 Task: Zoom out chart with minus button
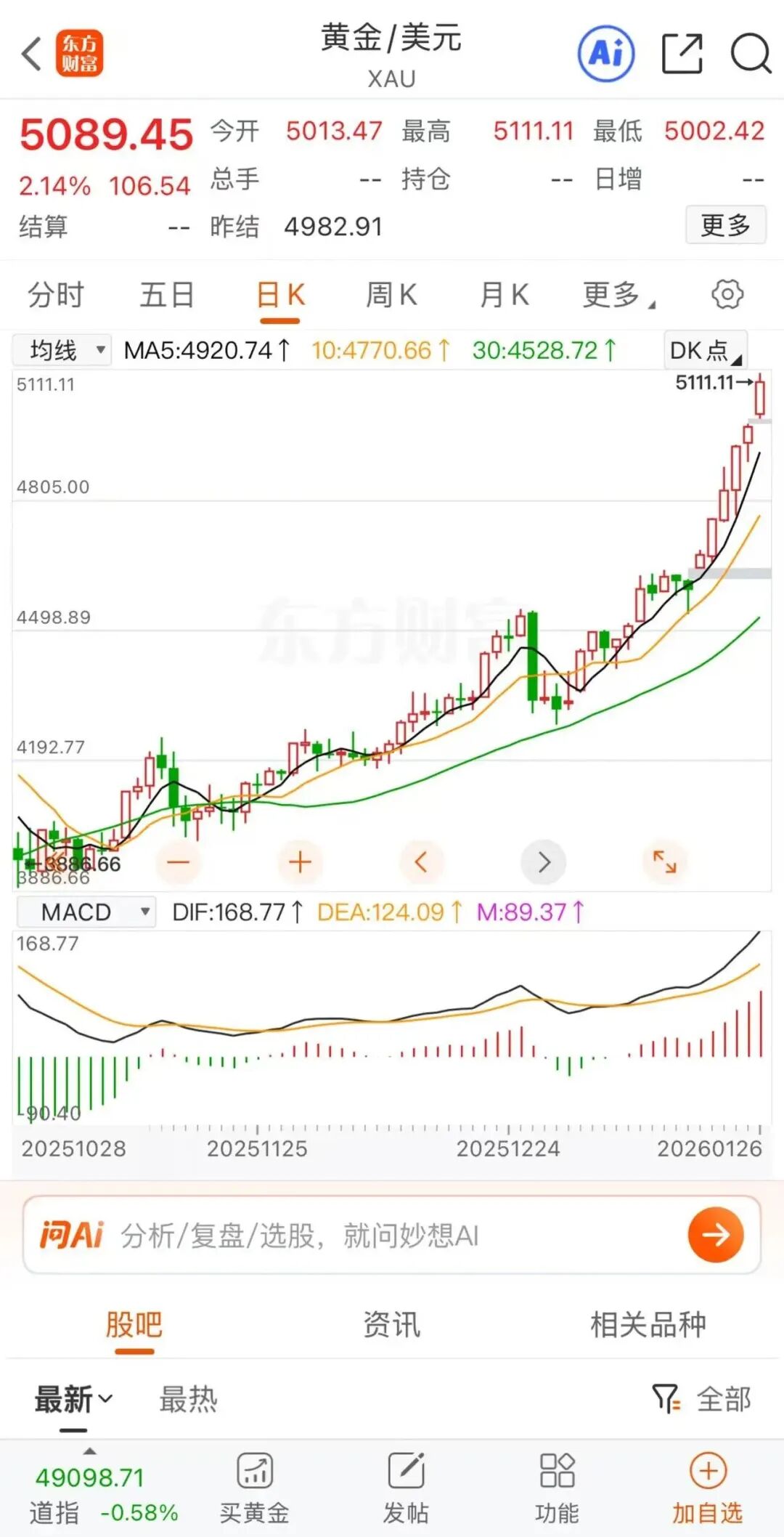point(178,862)
